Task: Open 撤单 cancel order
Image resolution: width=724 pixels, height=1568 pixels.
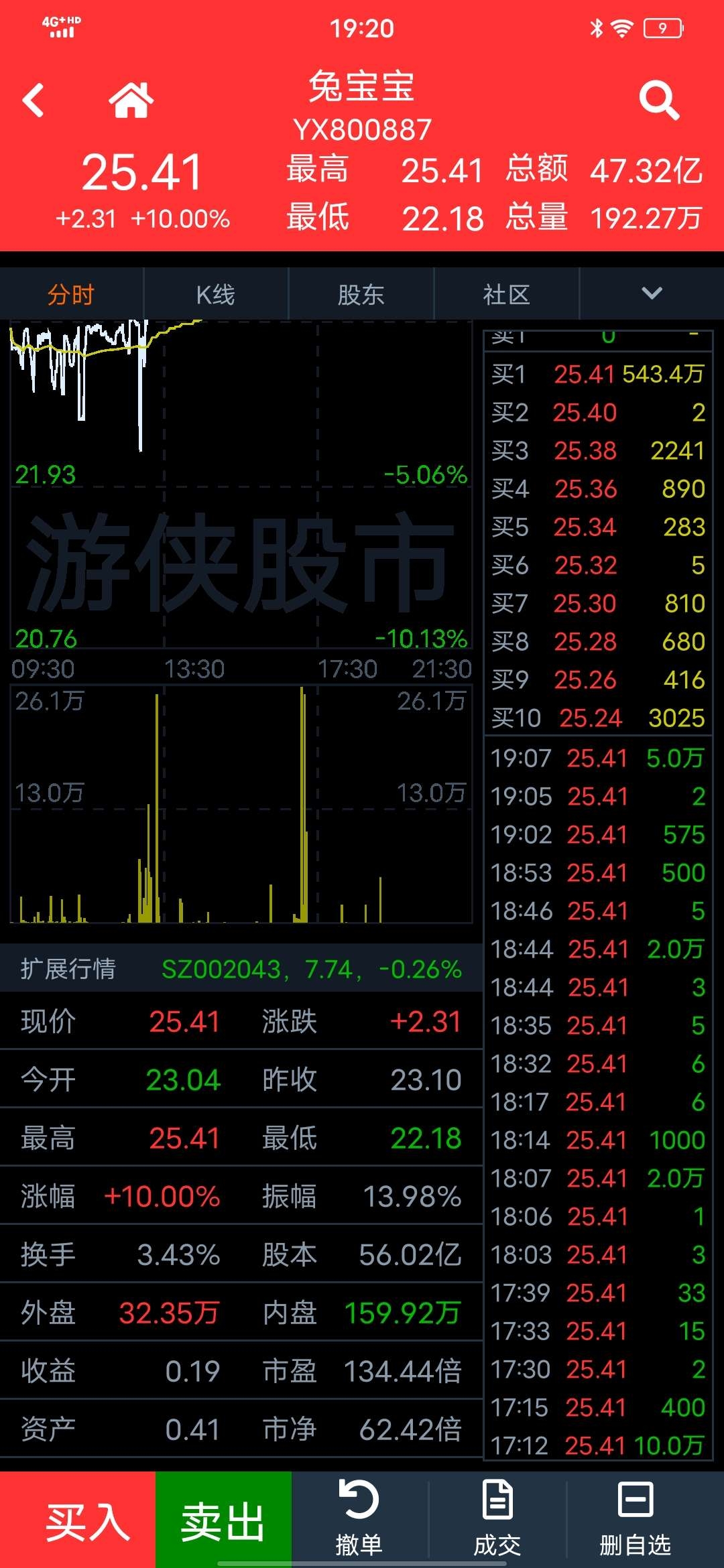Action: [359, 1518]
